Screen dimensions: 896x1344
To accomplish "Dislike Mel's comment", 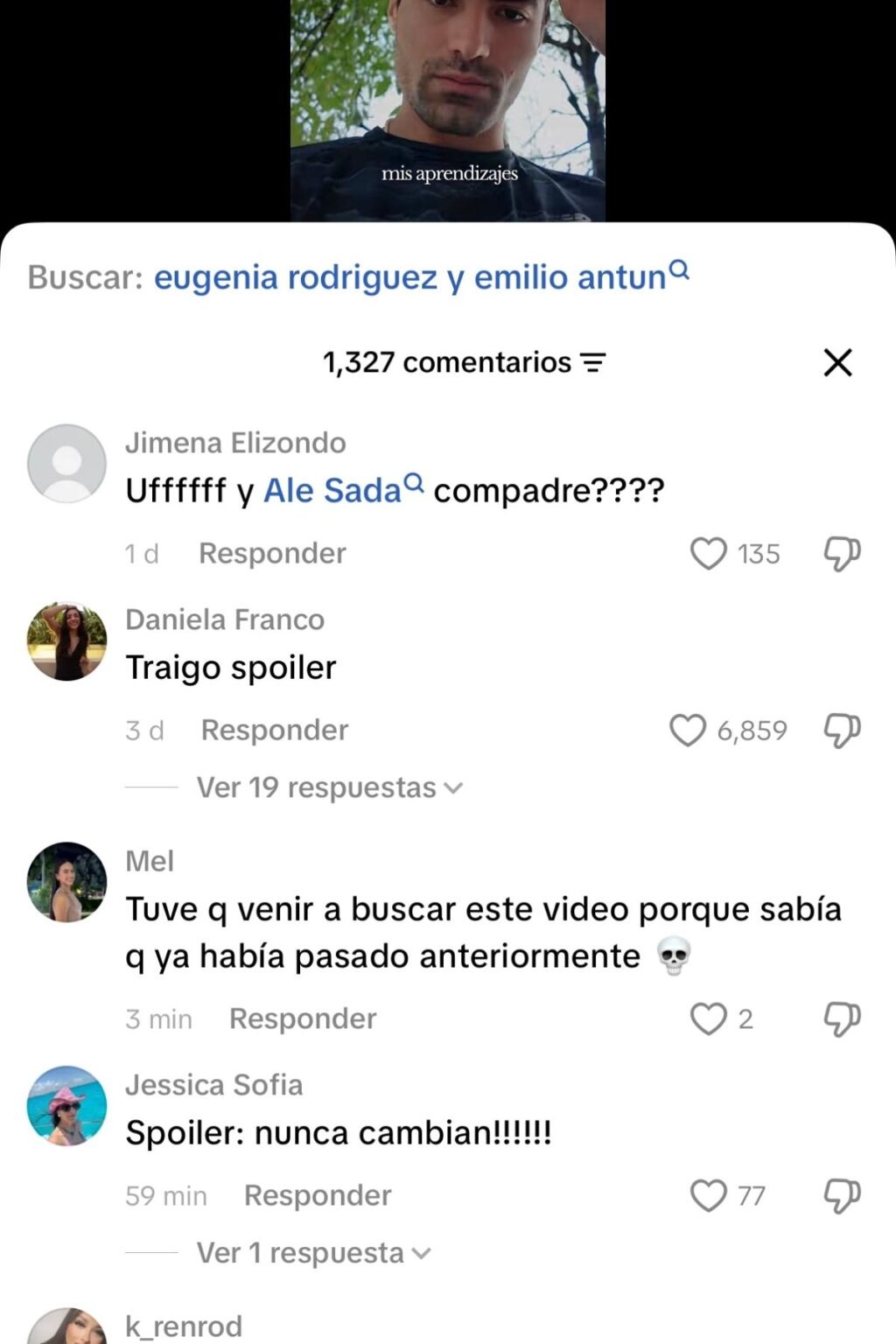I will pyautogui.click(x=842, y=1019).
